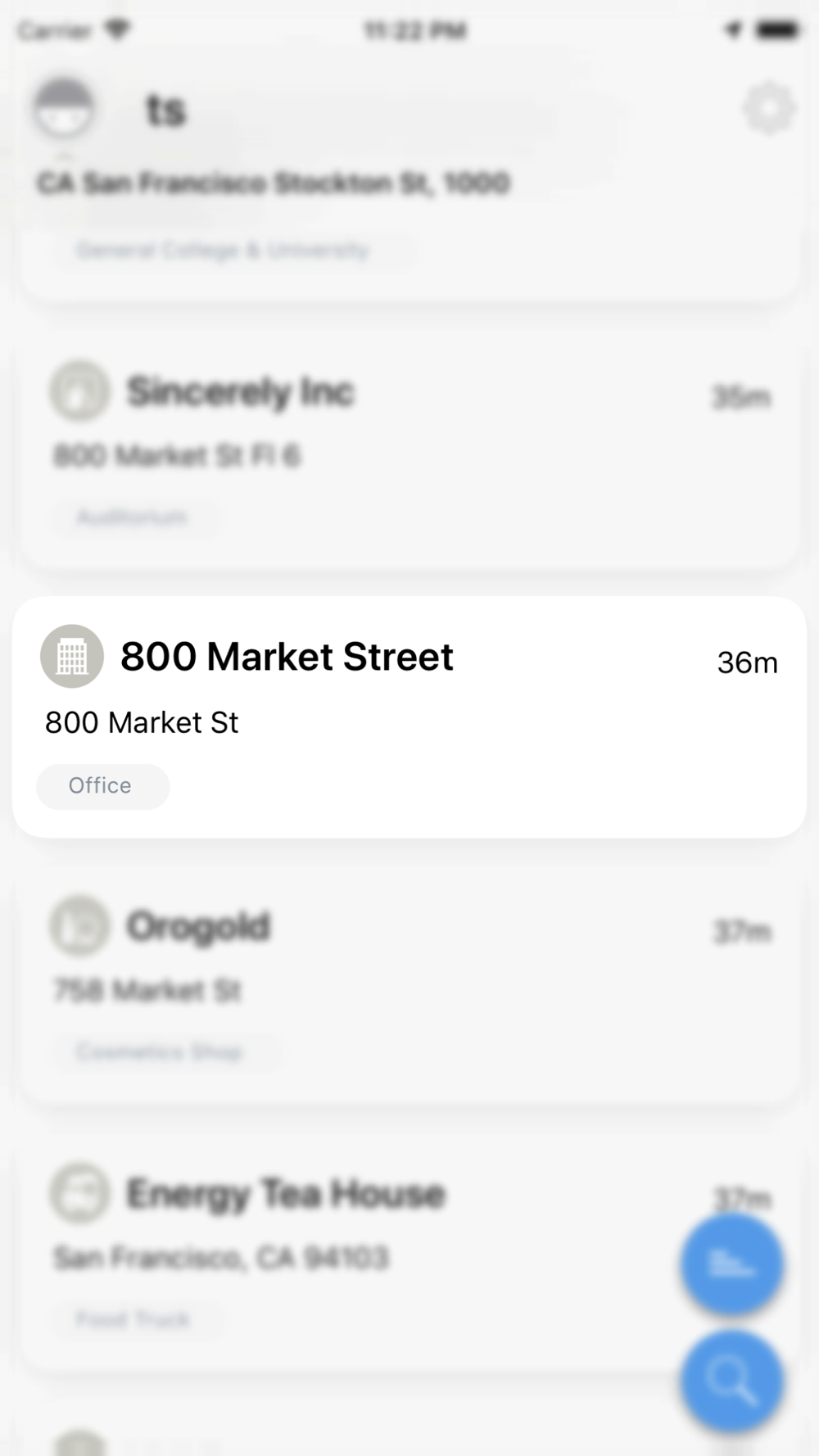Tap the profile avatar at top

pos(64,107)
